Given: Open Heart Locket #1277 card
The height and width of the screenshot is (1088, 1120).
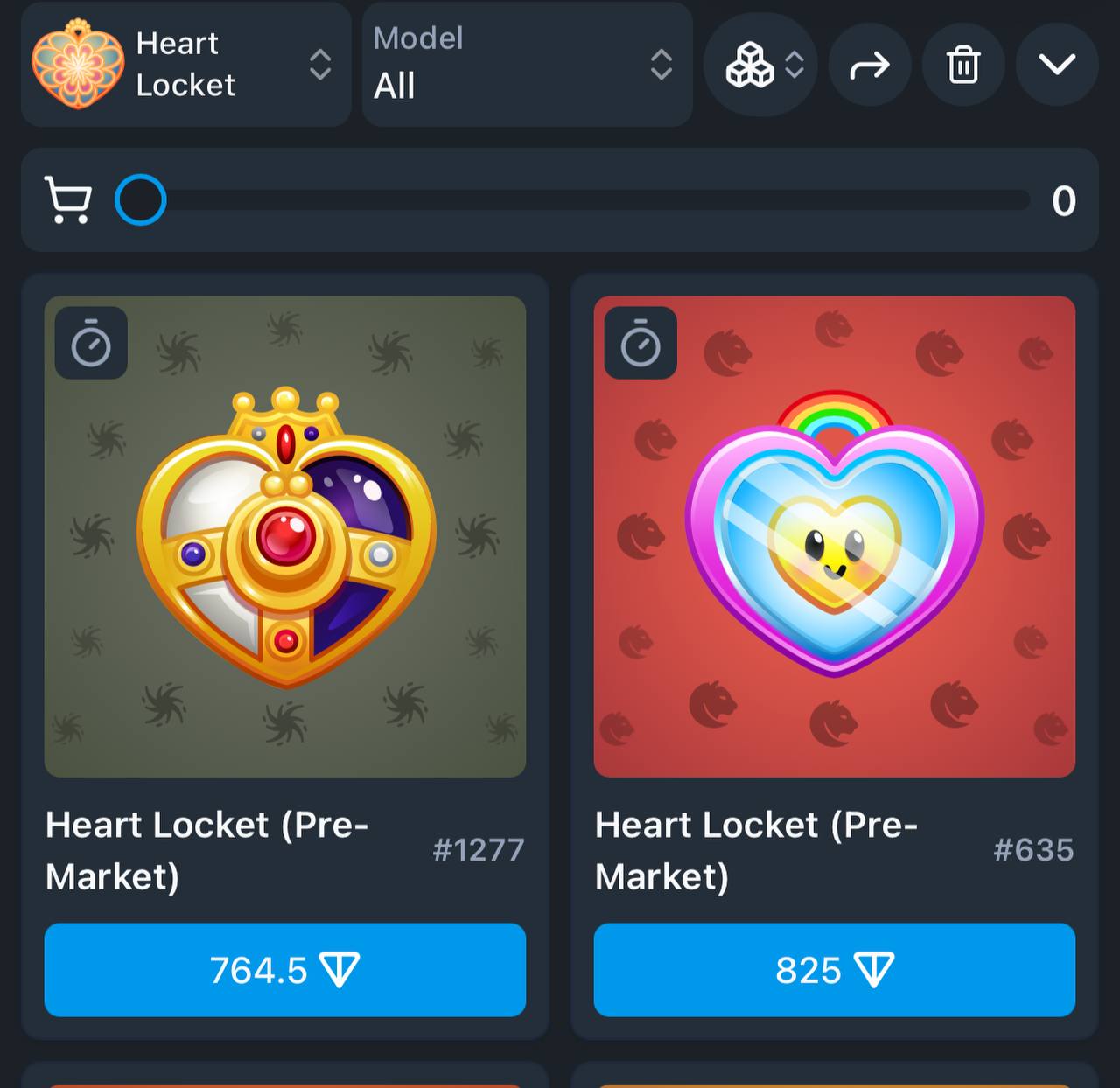Looking at the screenshot, I should coord(285,536).
